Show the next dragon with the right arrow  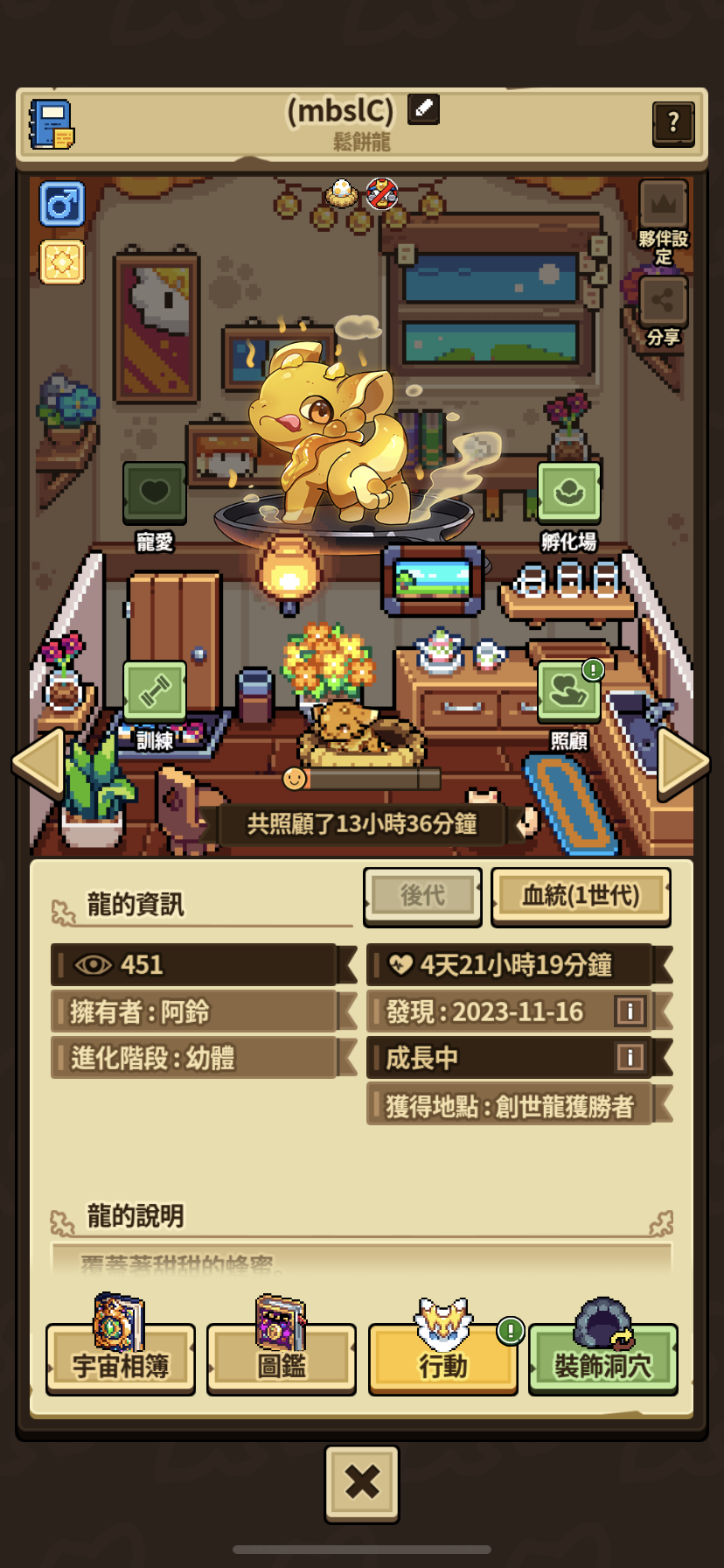(684, 763)
